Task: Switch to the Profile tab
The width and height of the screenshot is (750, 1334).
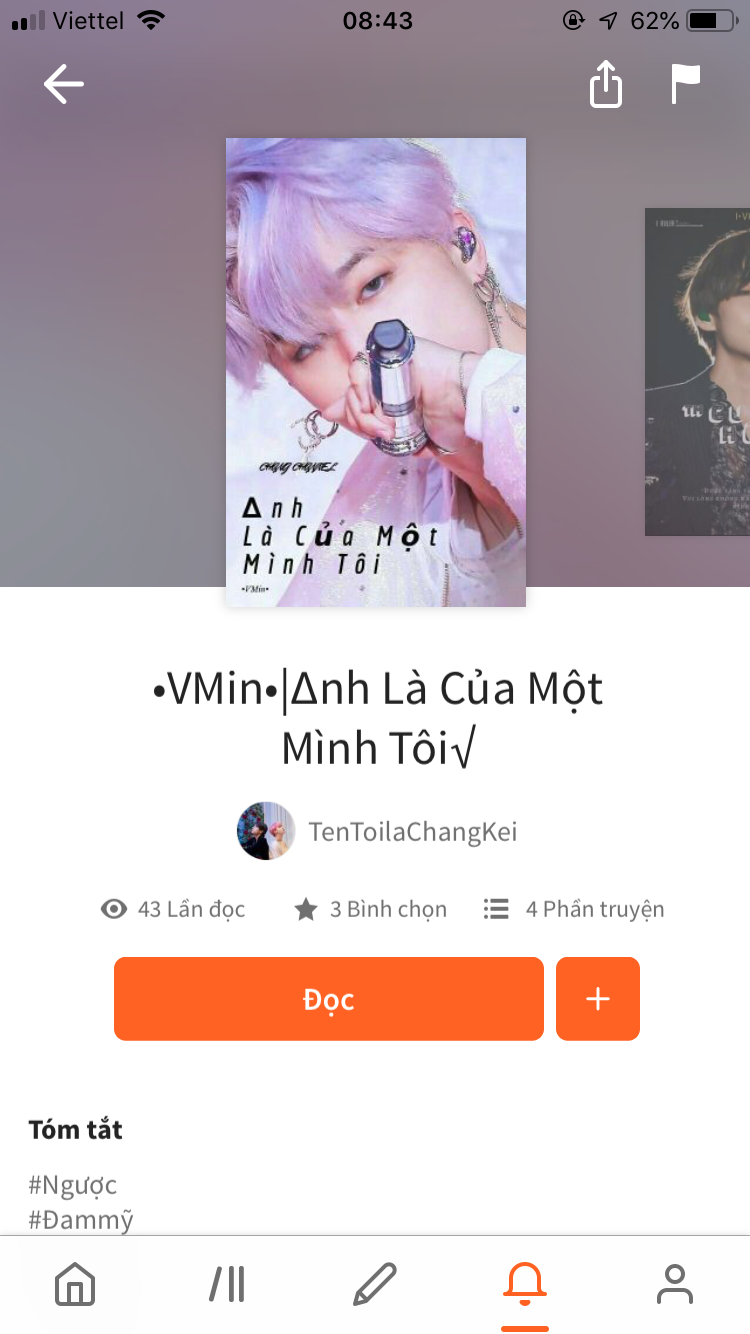Action: [x=675, y=1283]
